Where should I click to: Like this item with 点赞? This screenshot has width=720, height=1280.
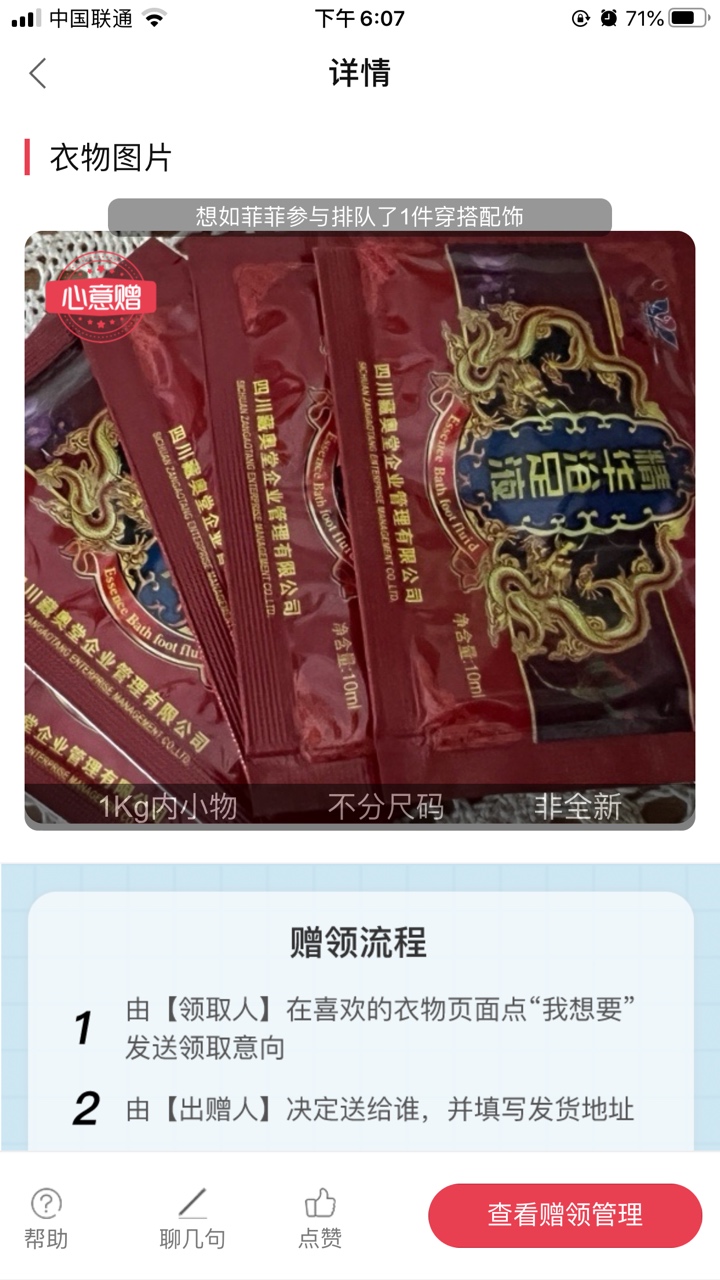(x=320, y=1217)
